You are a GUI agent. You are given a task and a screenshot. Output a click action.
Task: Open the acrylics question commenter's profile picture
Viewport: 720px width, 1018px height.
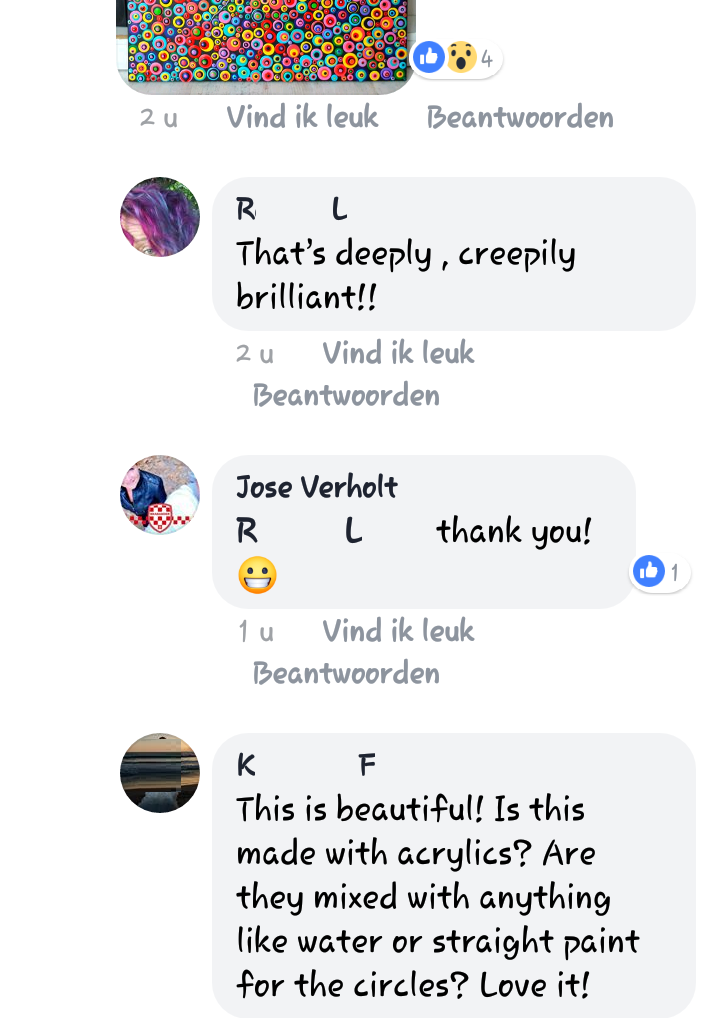(x=160, y=773)
